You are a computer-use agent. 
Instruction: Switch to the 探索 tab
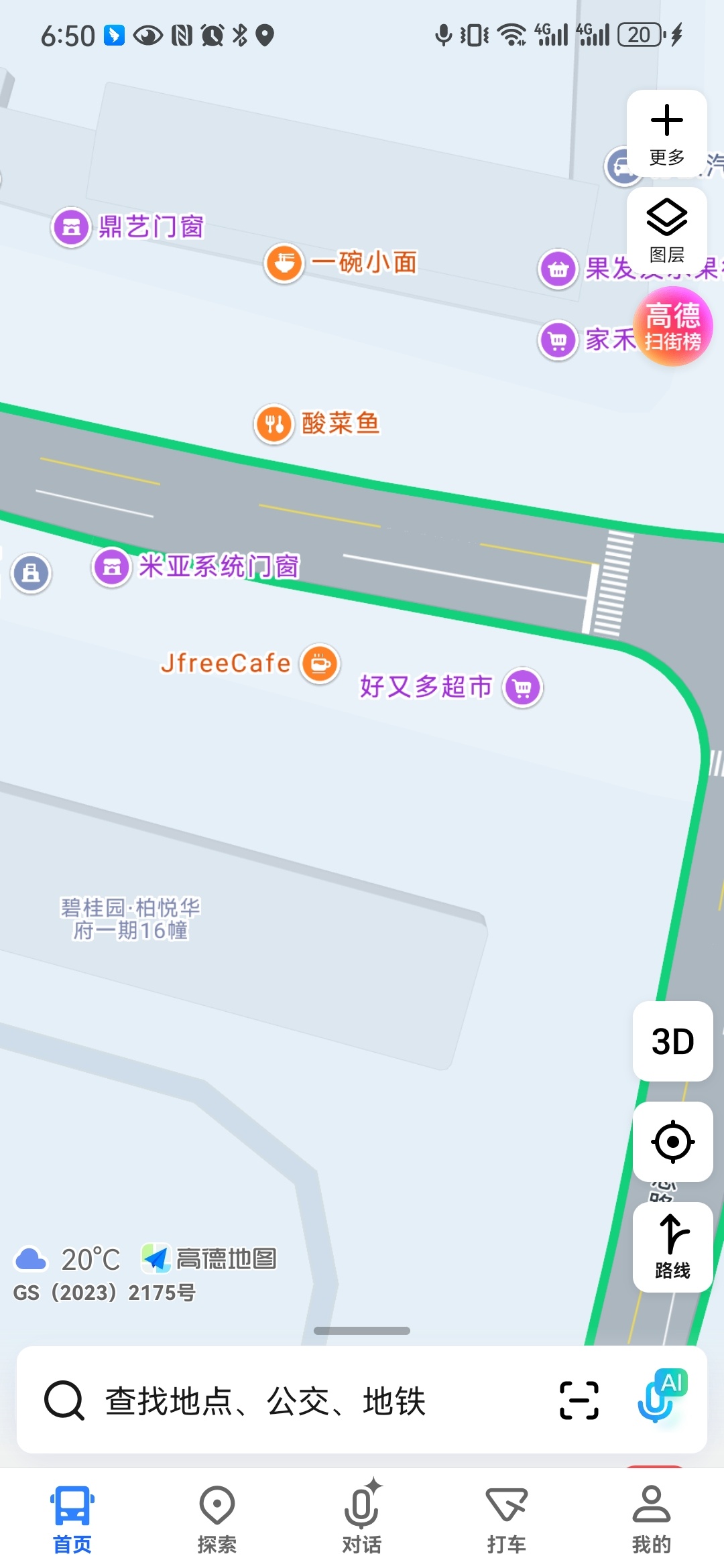click(217, 1519)
